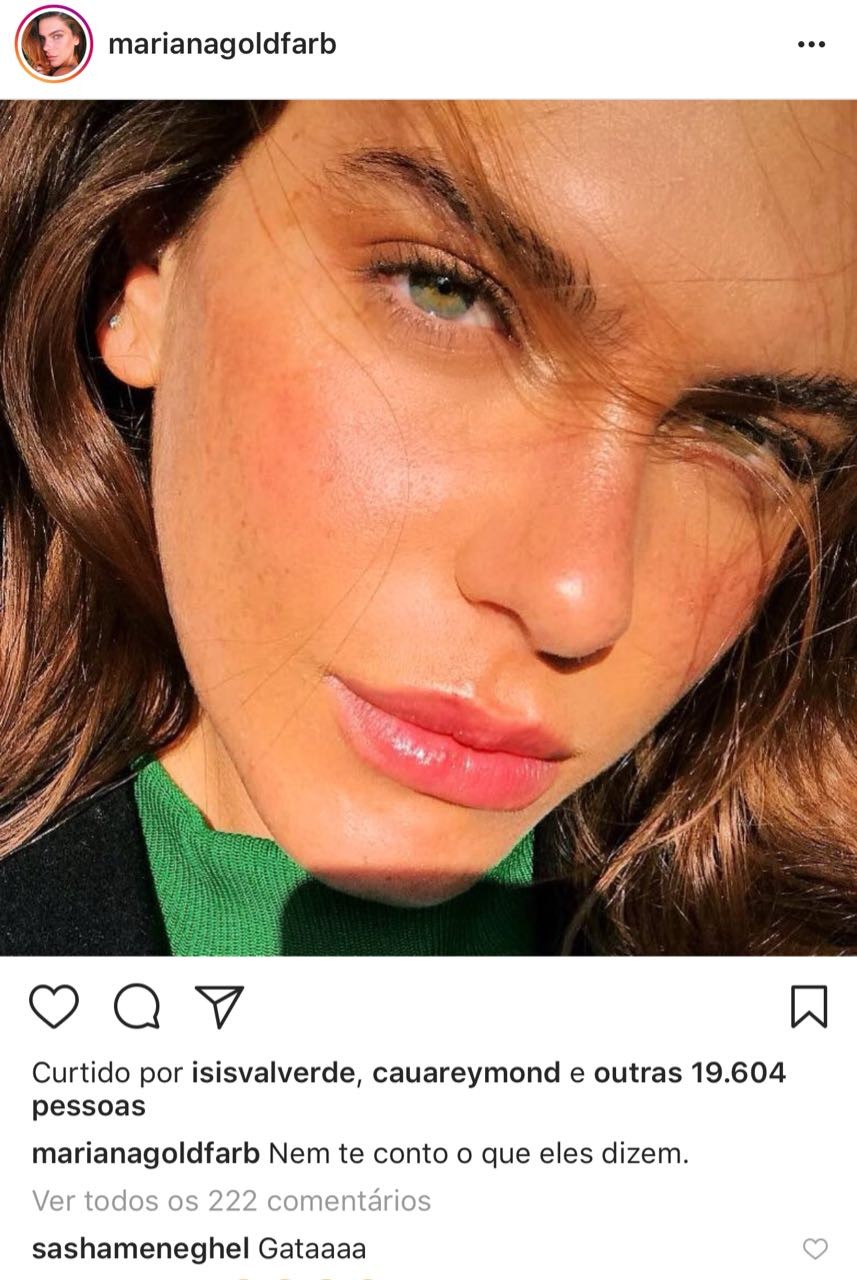This screenshot has width=857, height=1280.
Task: Open cauareymond's profile from the likes line
Action: coord(466,1073)
